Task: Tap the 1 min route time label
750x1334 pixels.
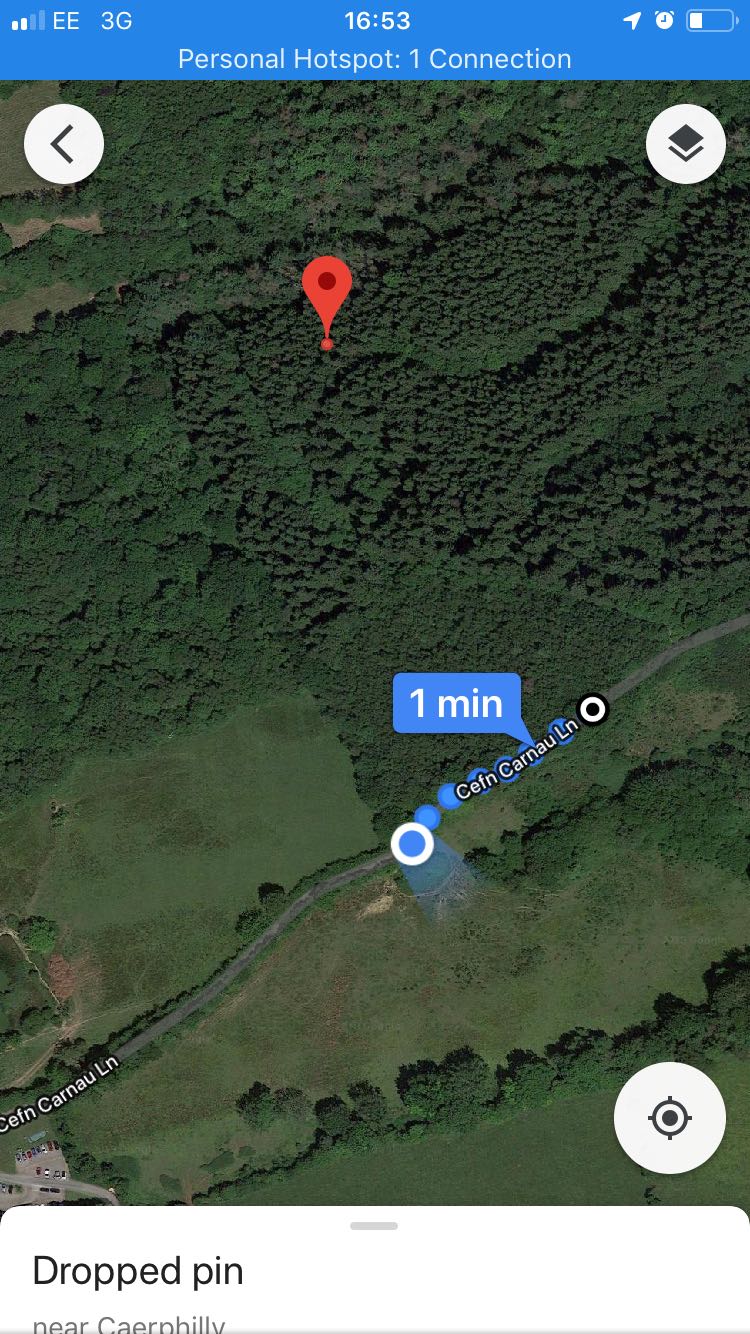Action: (x=456, y=704)
